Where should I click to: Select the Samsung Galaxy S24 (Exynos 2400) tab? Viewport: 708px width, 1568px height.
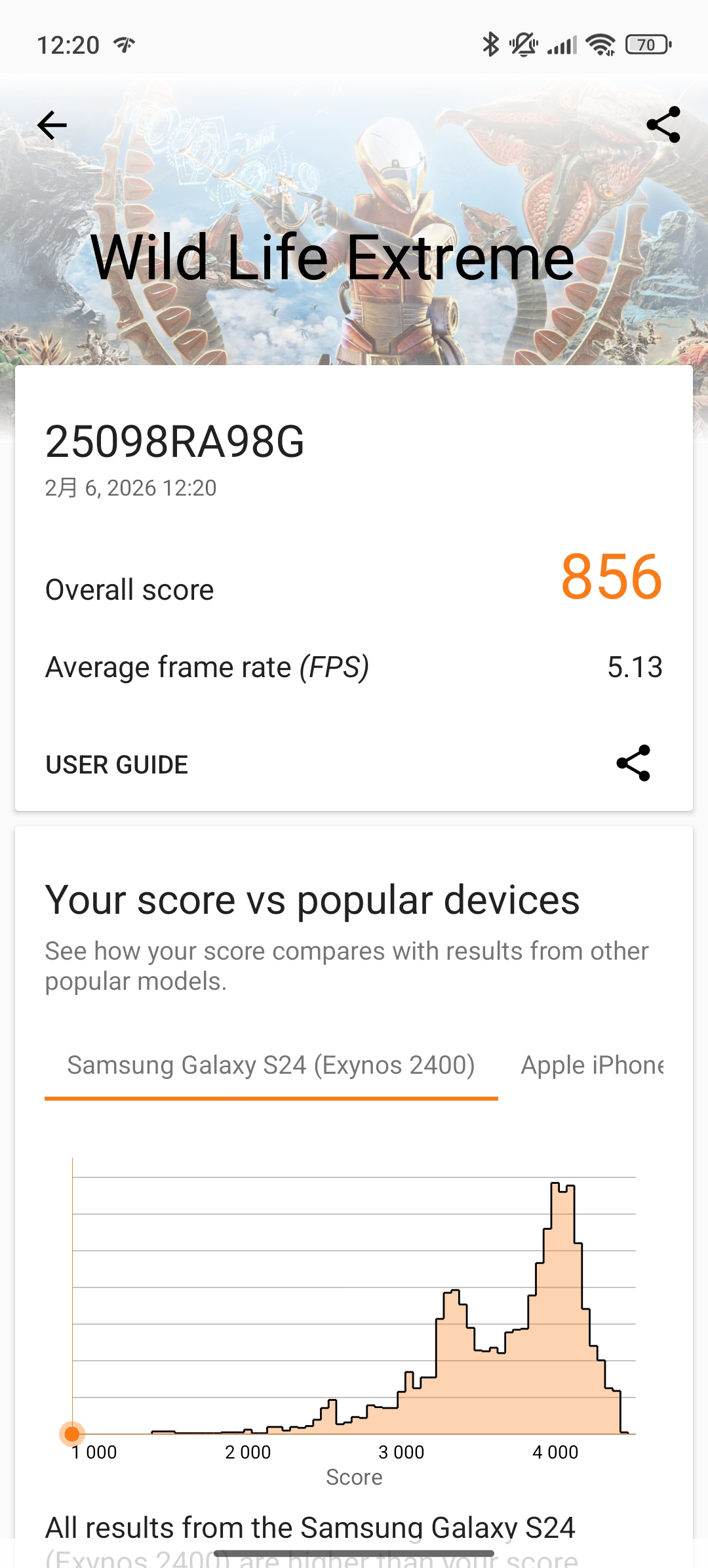coord(271,1065)
